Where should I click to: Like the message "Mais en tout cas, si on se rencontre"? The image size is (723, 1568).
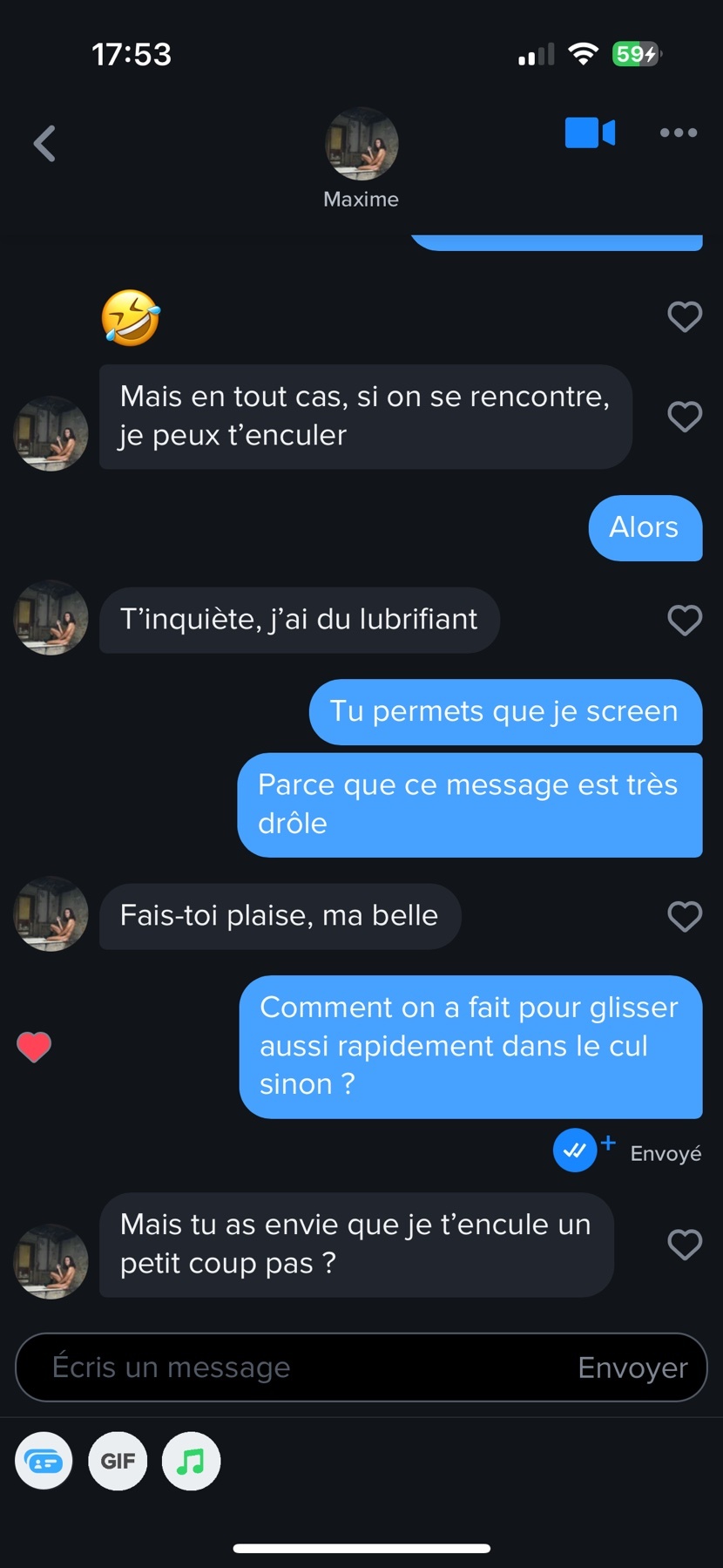tap(685, 417)
